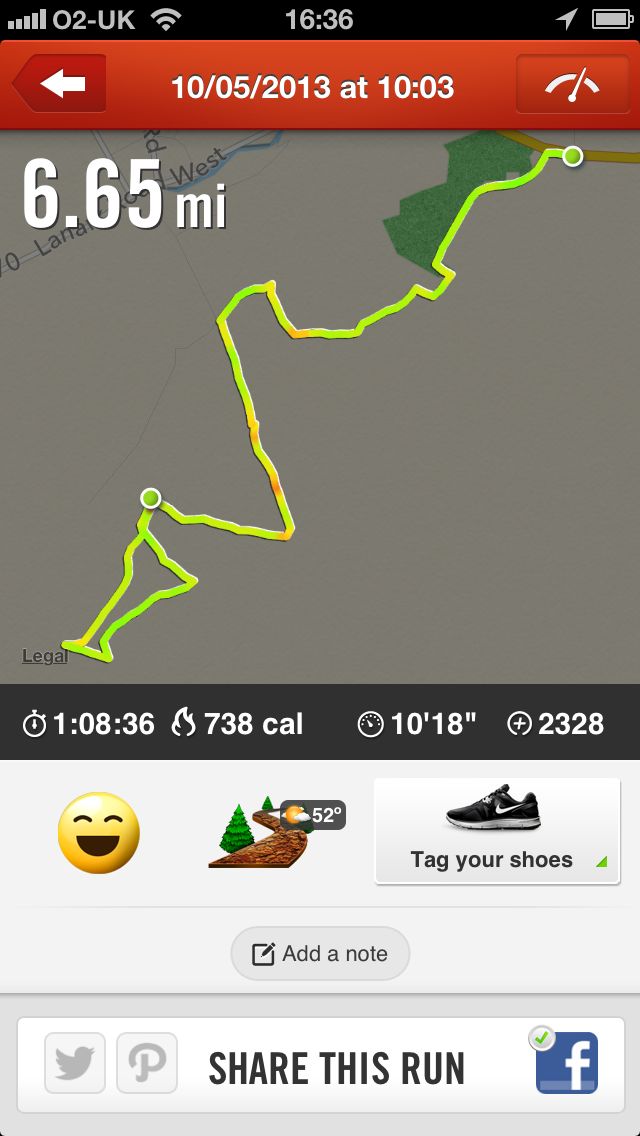Screen dimensions: 640x1136
Task: Share this run on Twitter
Action: (x=75, y=1064)
